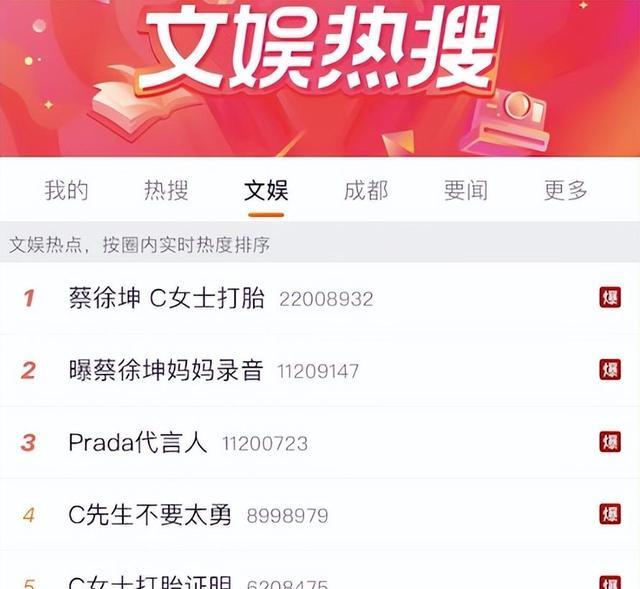Select the 文娱 tab
Image resolution: width=640 pixels, height=589 pixels.
pyautogui.click(x=266, y=190)
